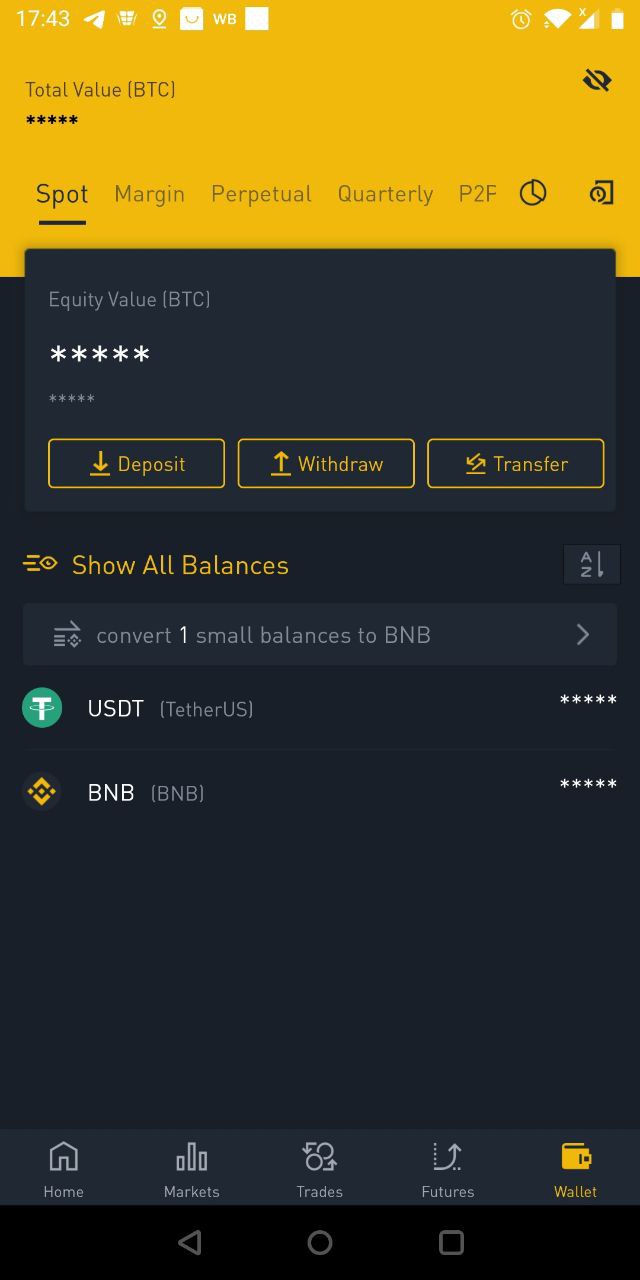This screenshot has height=1280, width=640.
Task: Sort balances alphabetically with A-Z icon
Action: pyautogui.click(x=592, y=564)
